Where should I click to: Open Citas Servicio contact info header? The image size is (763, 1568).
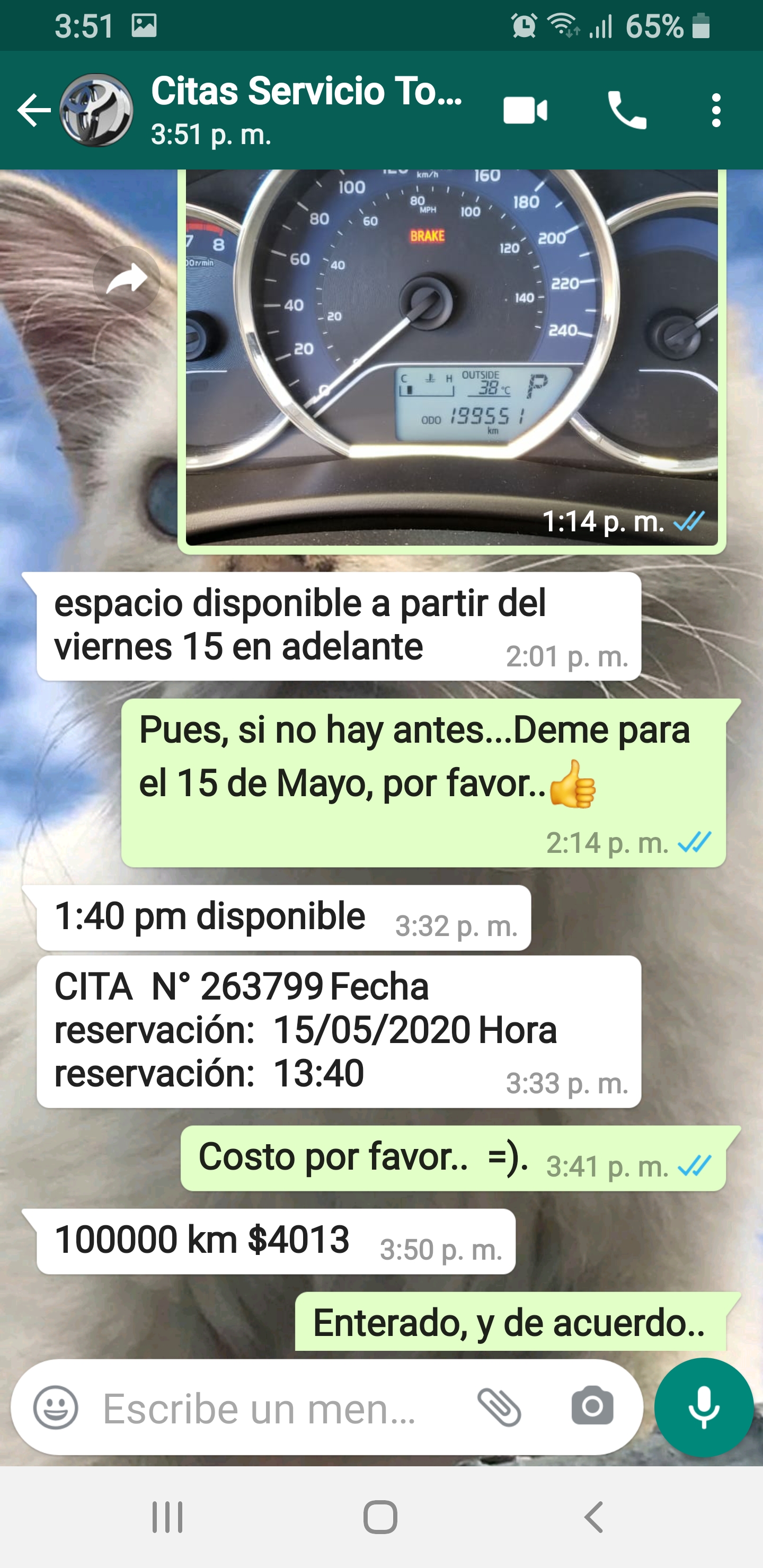point(306,110)
